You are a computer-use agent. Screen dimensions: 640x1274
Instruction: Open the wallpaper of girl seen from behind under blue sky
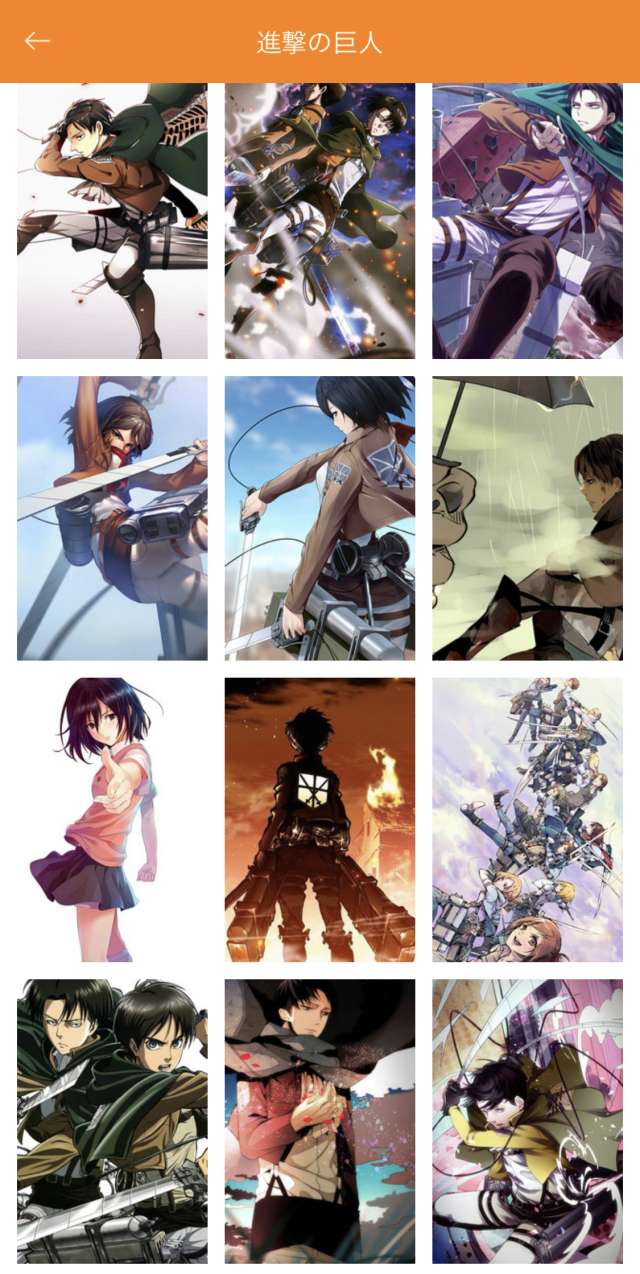[319, 518]
